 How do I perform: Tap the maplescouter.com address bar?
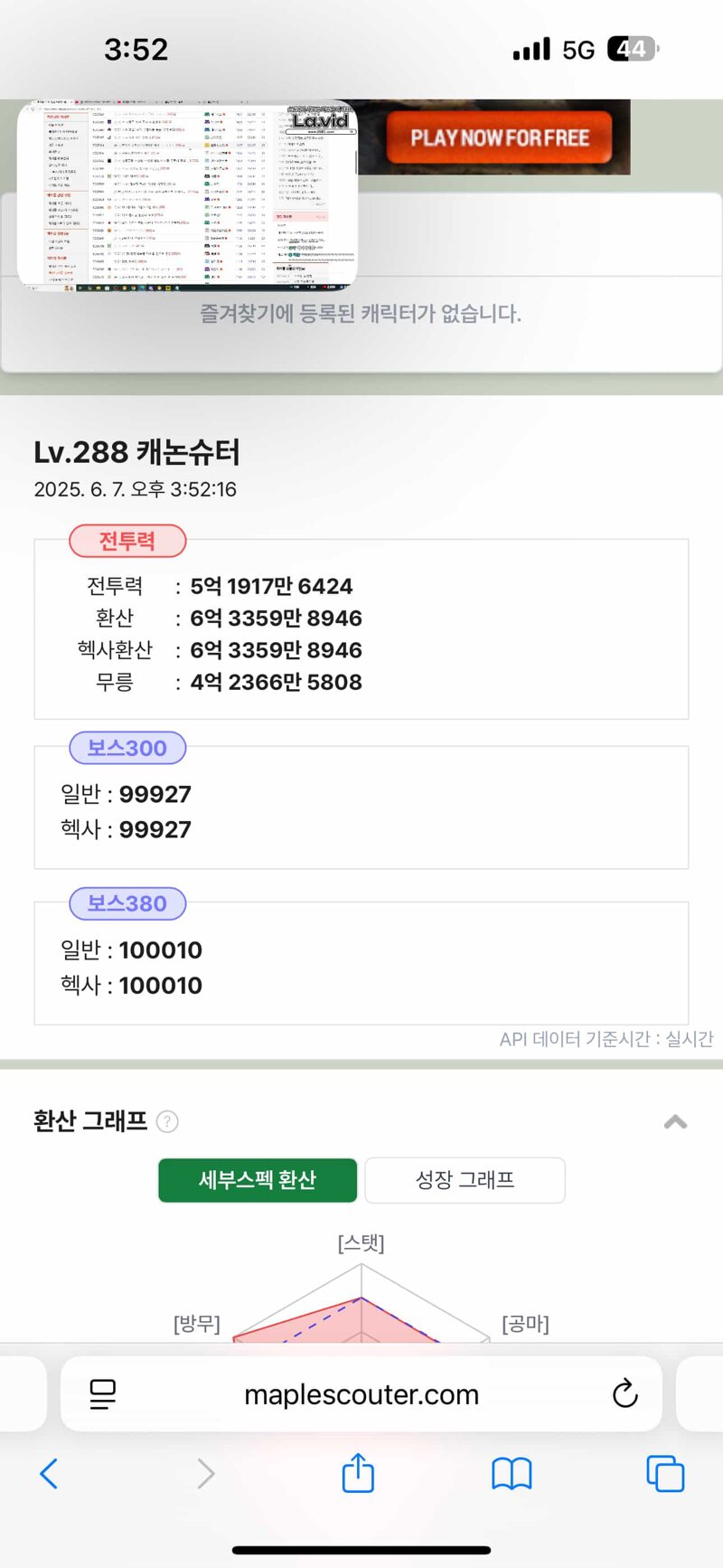pos(361,1393)
